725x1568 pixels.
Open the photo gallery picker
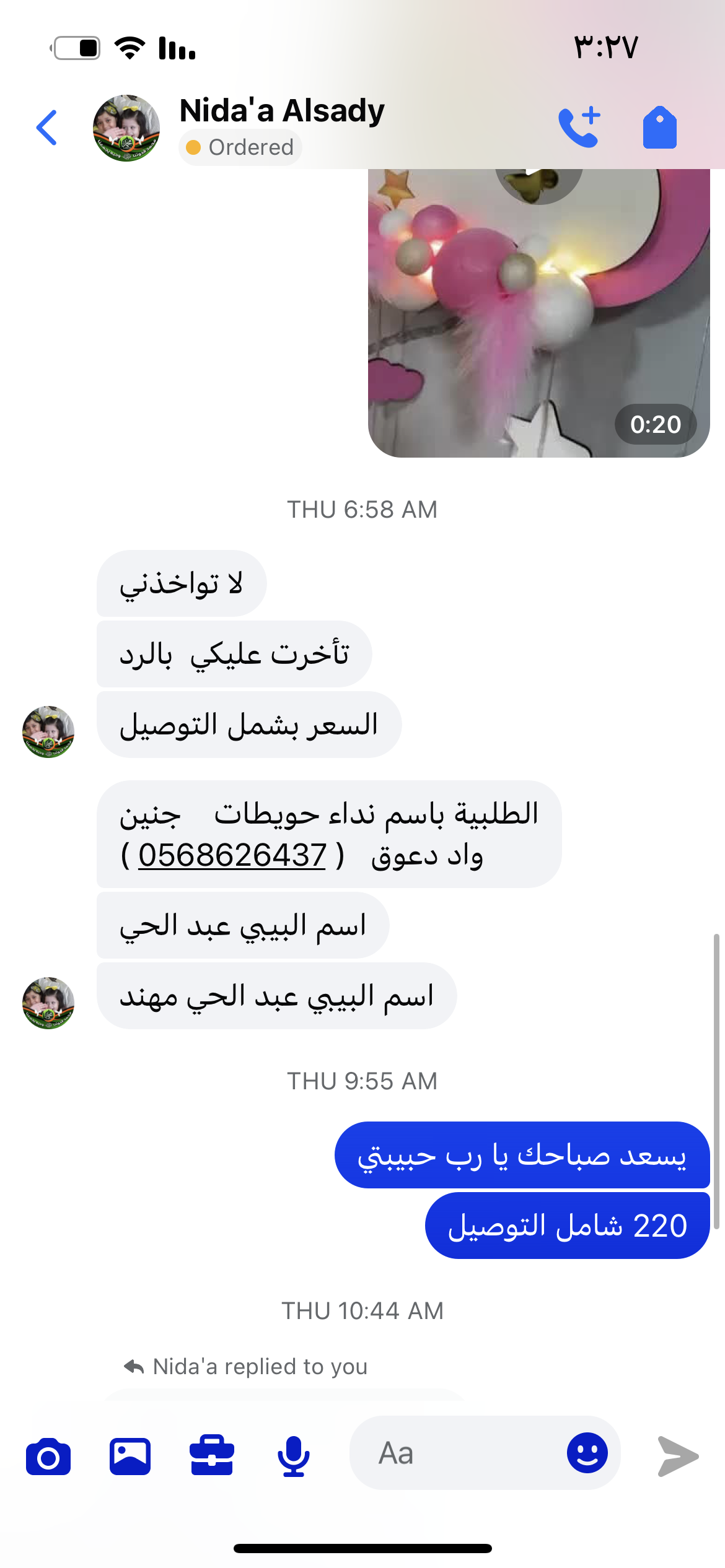130,1457
